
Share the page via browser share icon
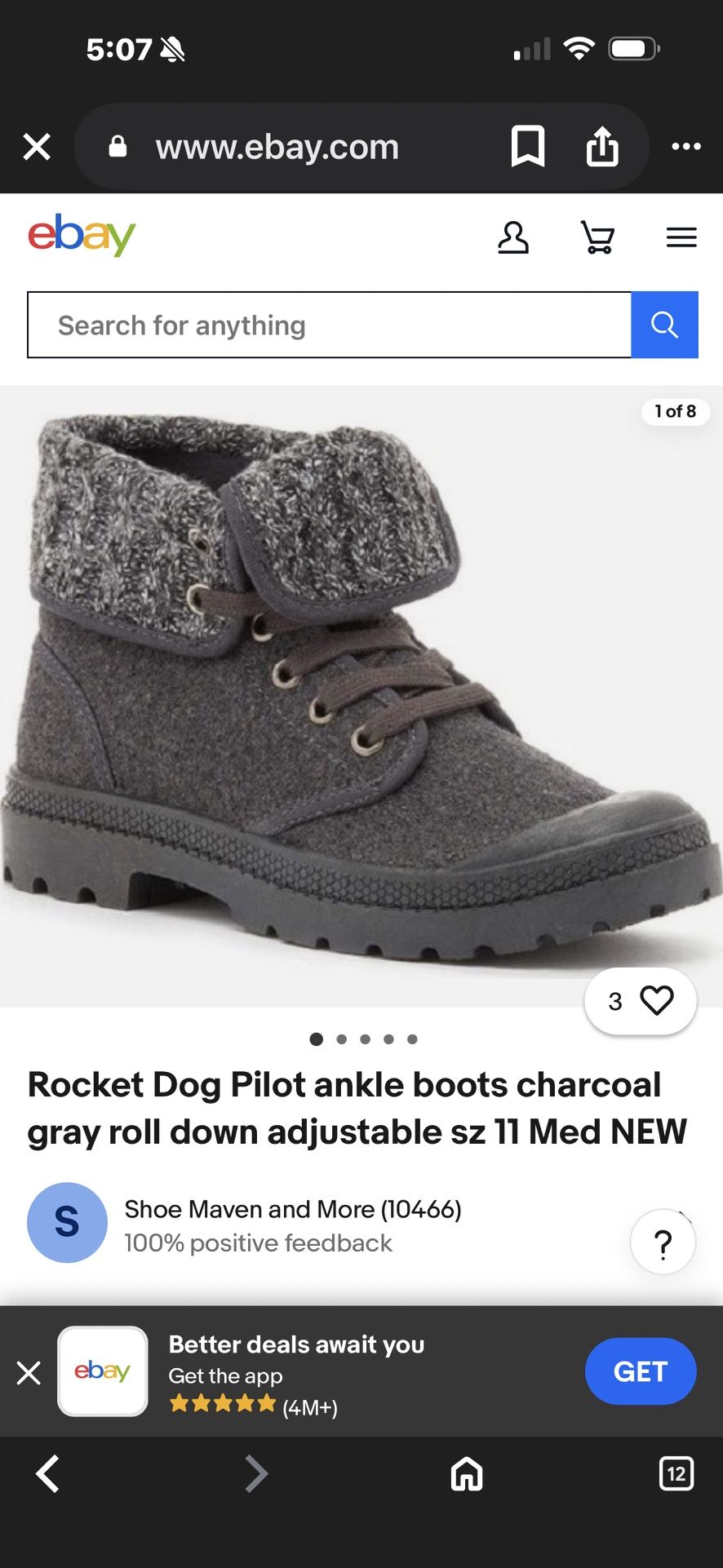click(602, 147)
